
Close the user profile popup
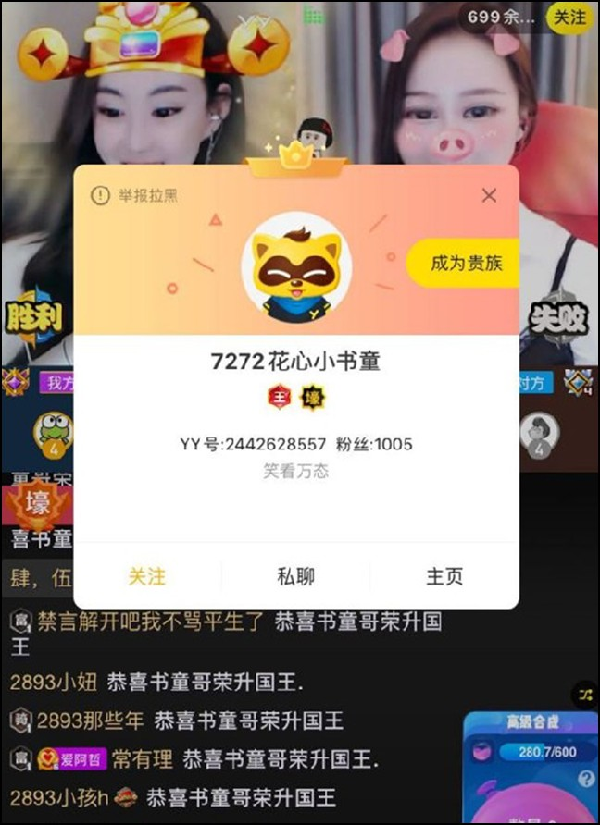point(489,196)
